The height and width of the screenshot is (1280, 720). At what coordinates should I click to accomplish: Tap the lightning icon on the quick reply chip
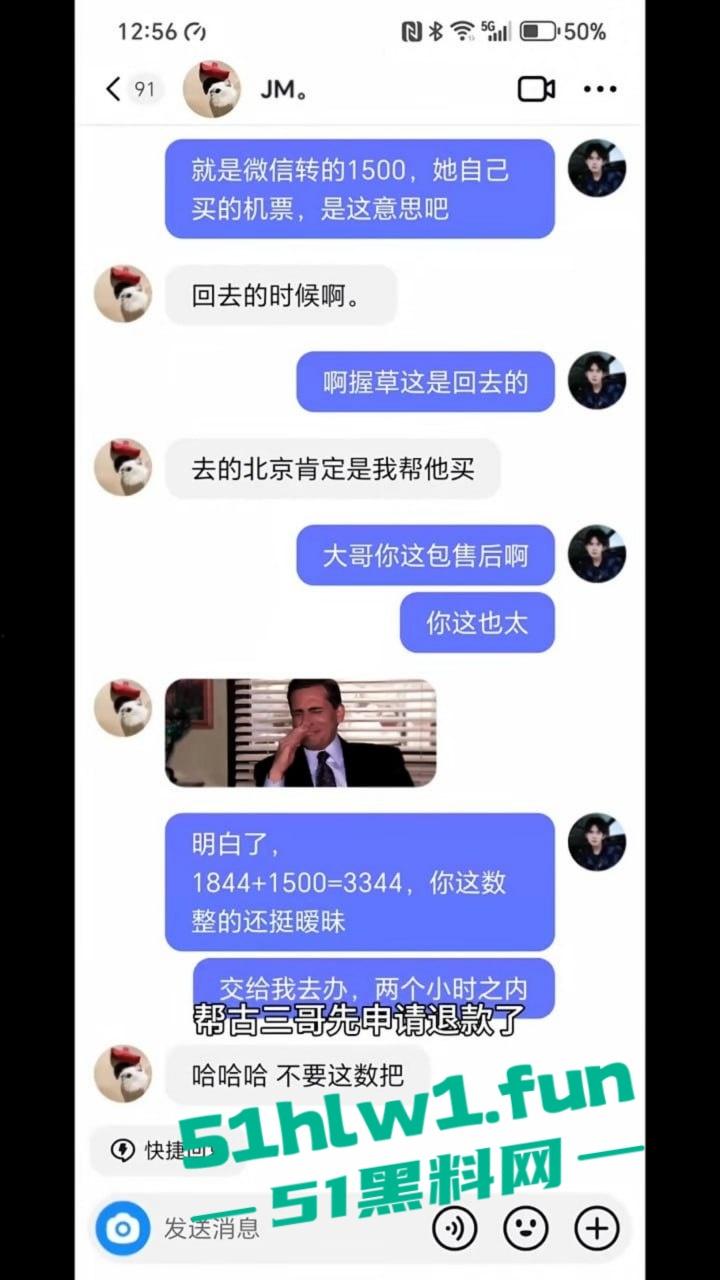click(x=122, y=1151)
